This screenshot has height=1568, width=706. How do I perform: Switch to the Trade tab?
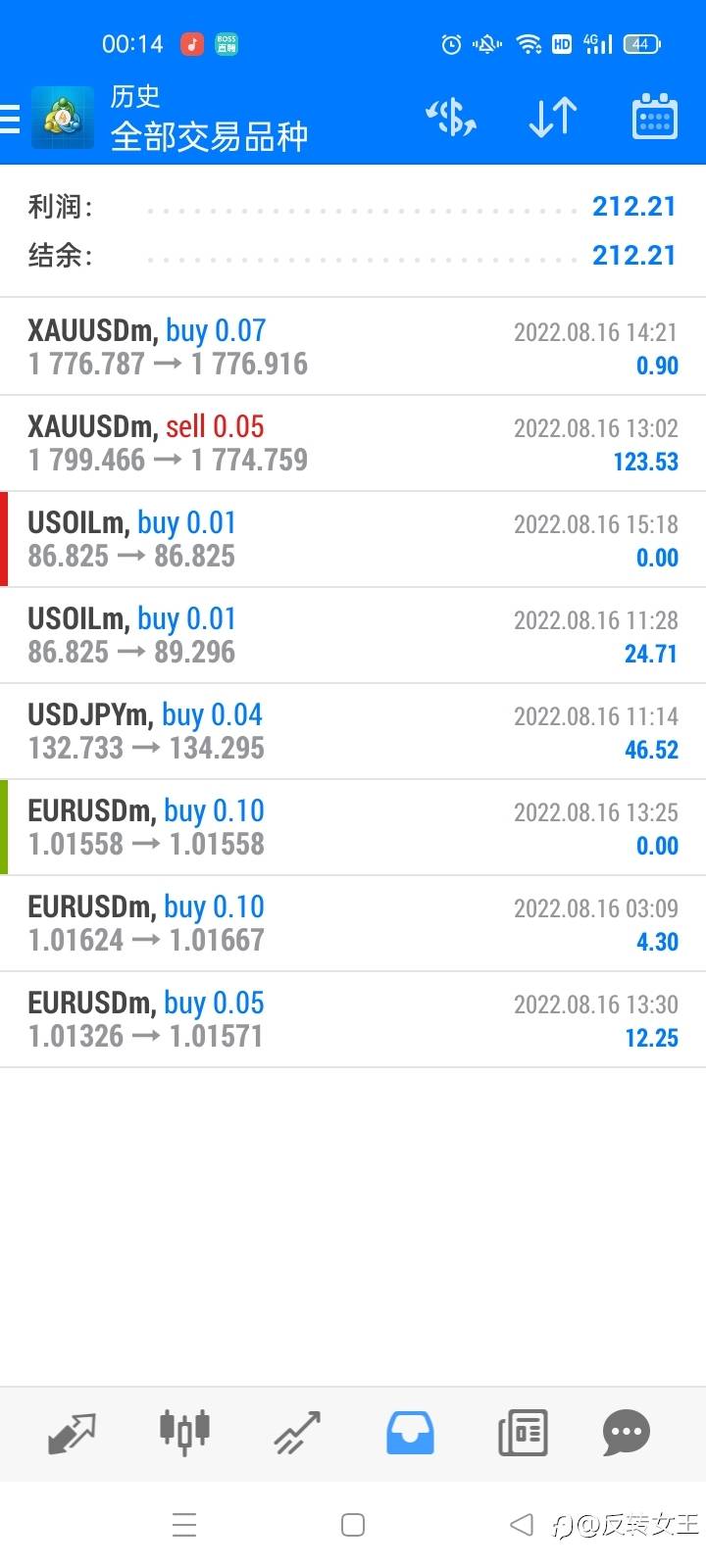coord(297,1434)
